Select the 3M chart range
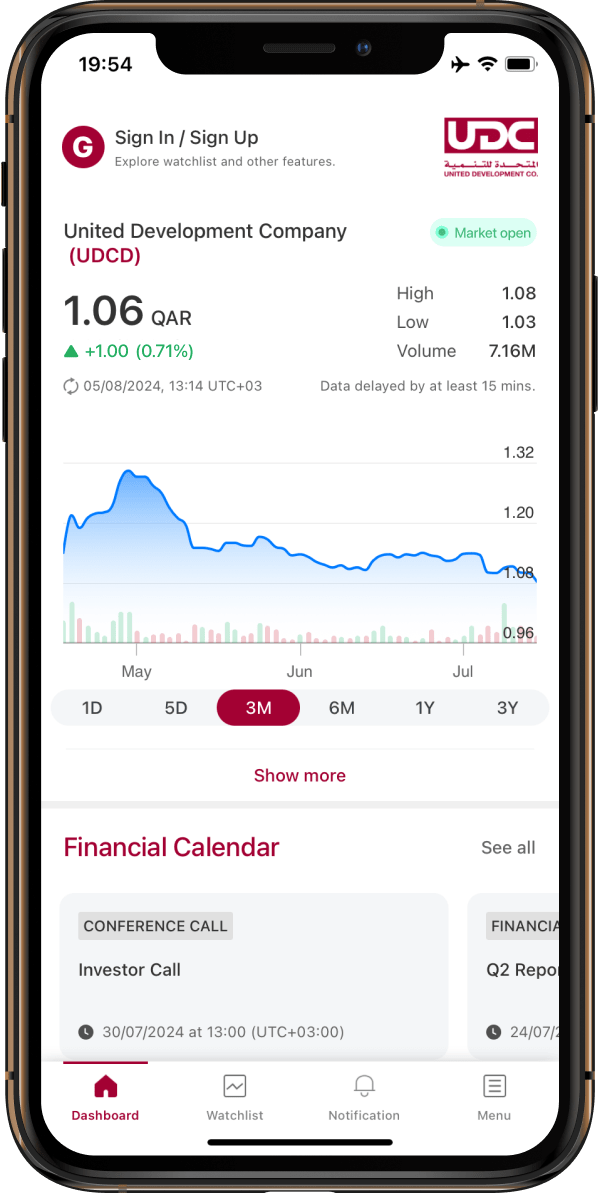Screen dimensions: 600x1193 (x=258, y=708)
